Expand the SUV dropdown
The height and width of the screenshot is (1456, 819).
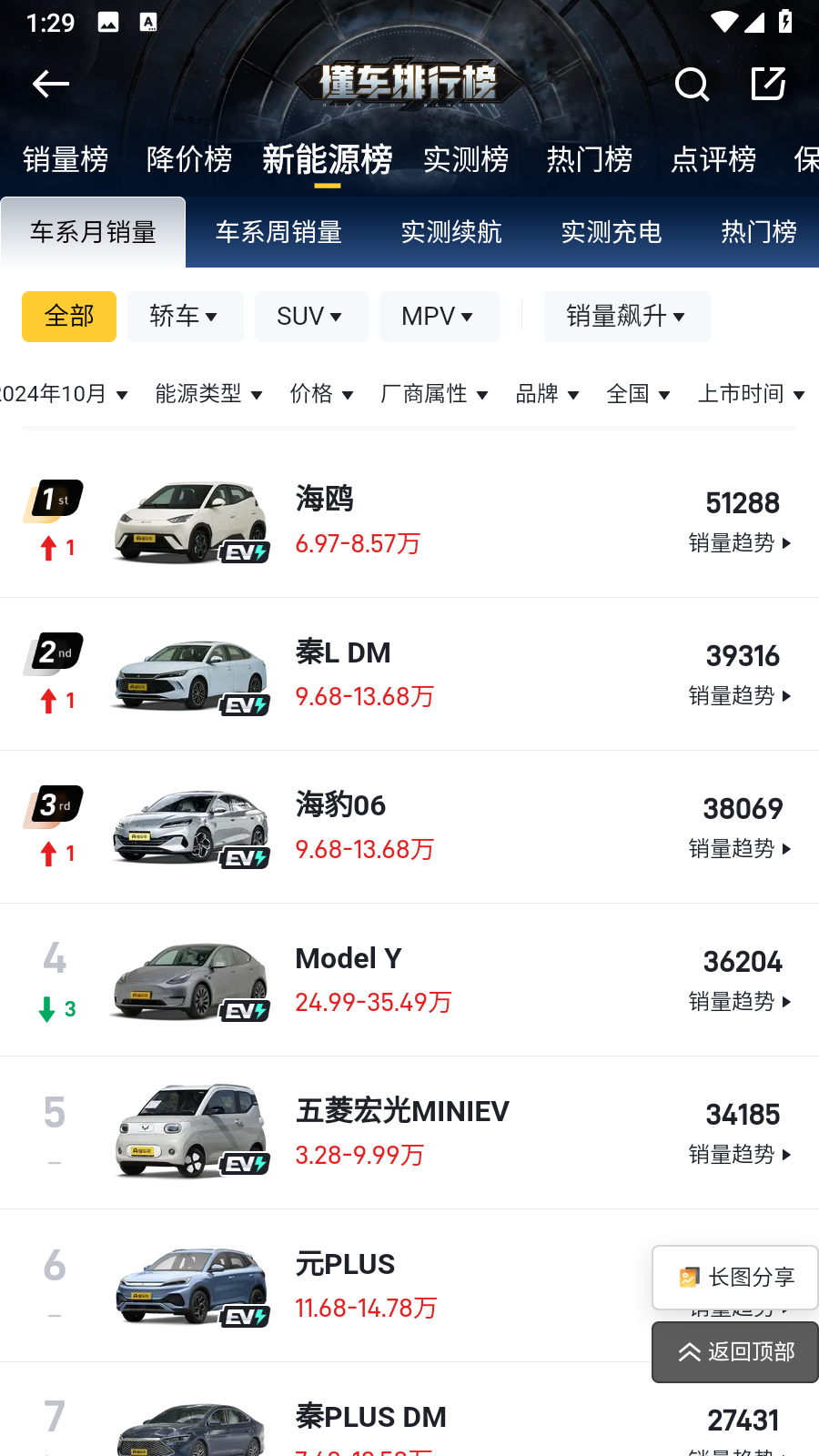click(x=310, y=317)
